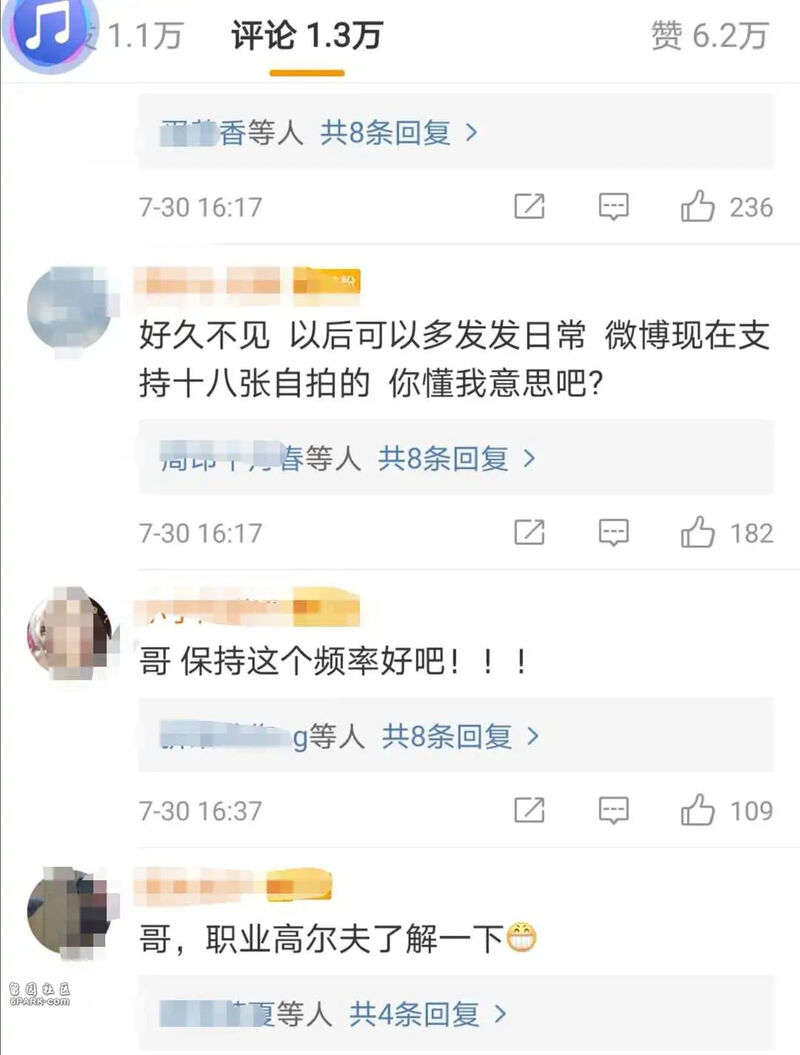Switch to the 赞 6.2万 tab
This screenshot has width=800, height=1055.
pyautogui.click(x=709, y=37)
